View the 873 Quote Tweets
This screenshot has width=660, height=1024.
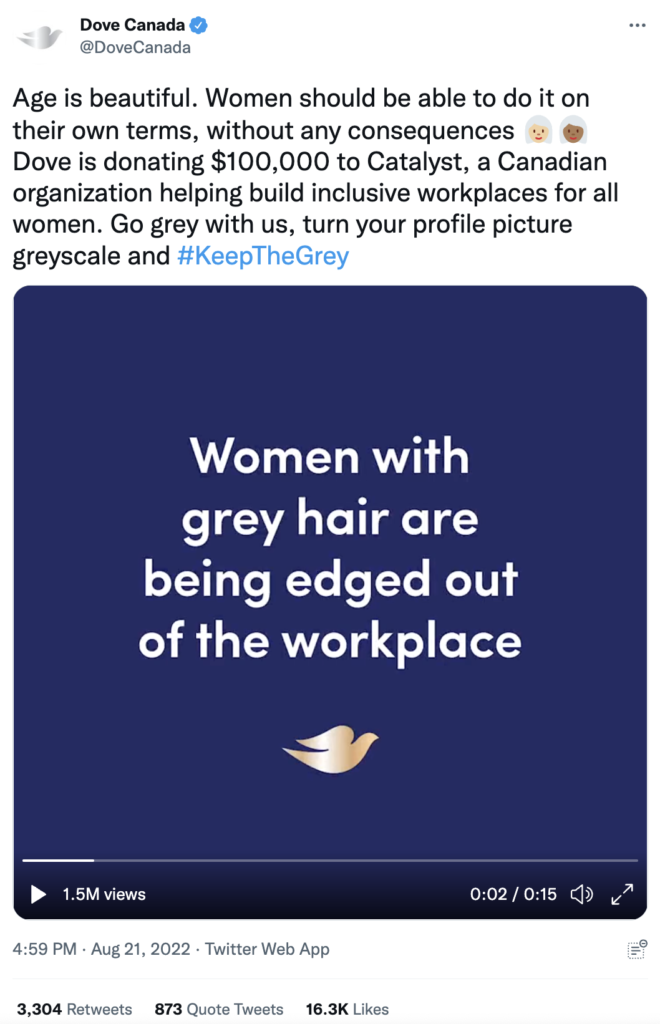coord(219,1009)
